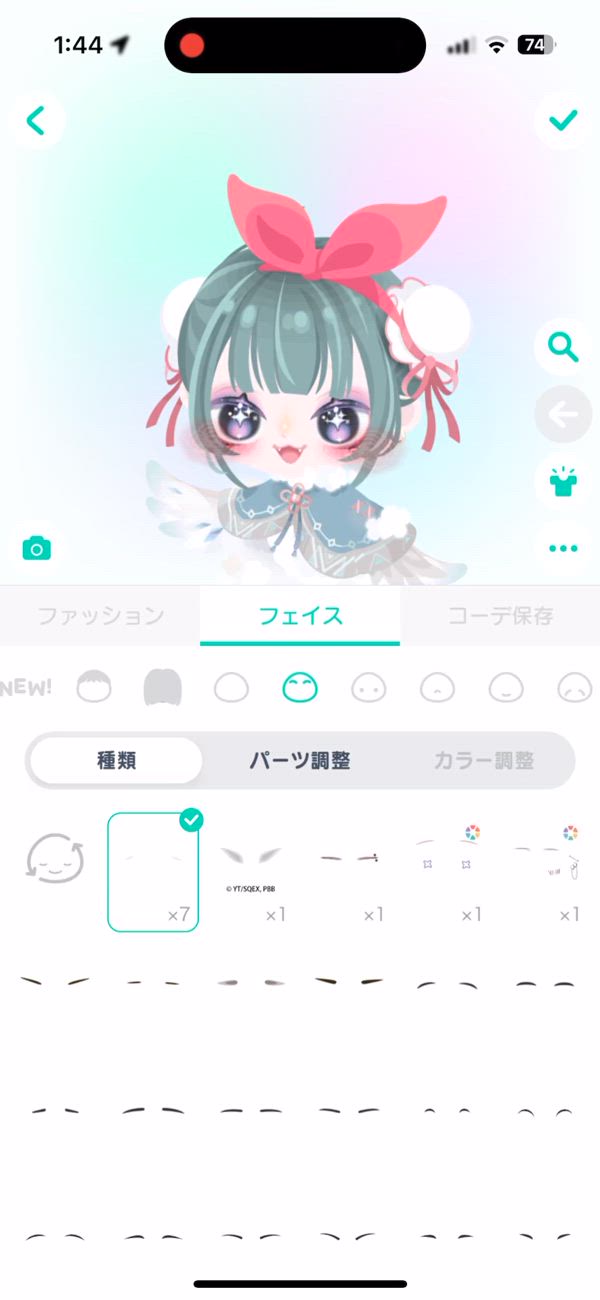Select the back hair category icon

tap(162, 687)
